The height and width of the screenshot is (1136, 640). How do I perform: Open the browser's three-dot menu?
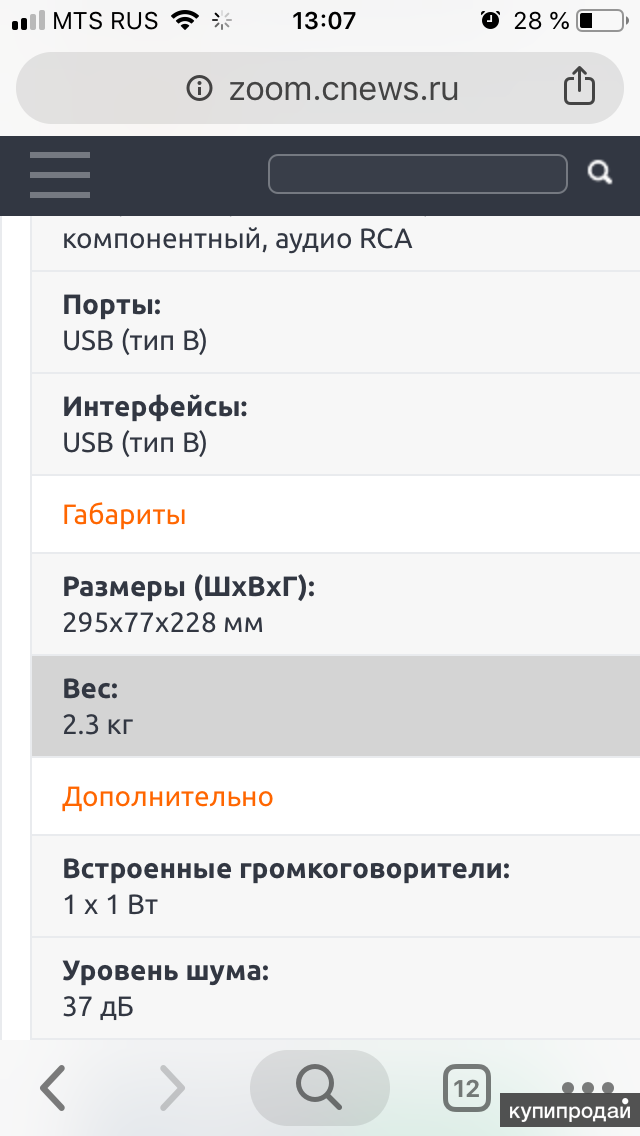point(588,1087)
